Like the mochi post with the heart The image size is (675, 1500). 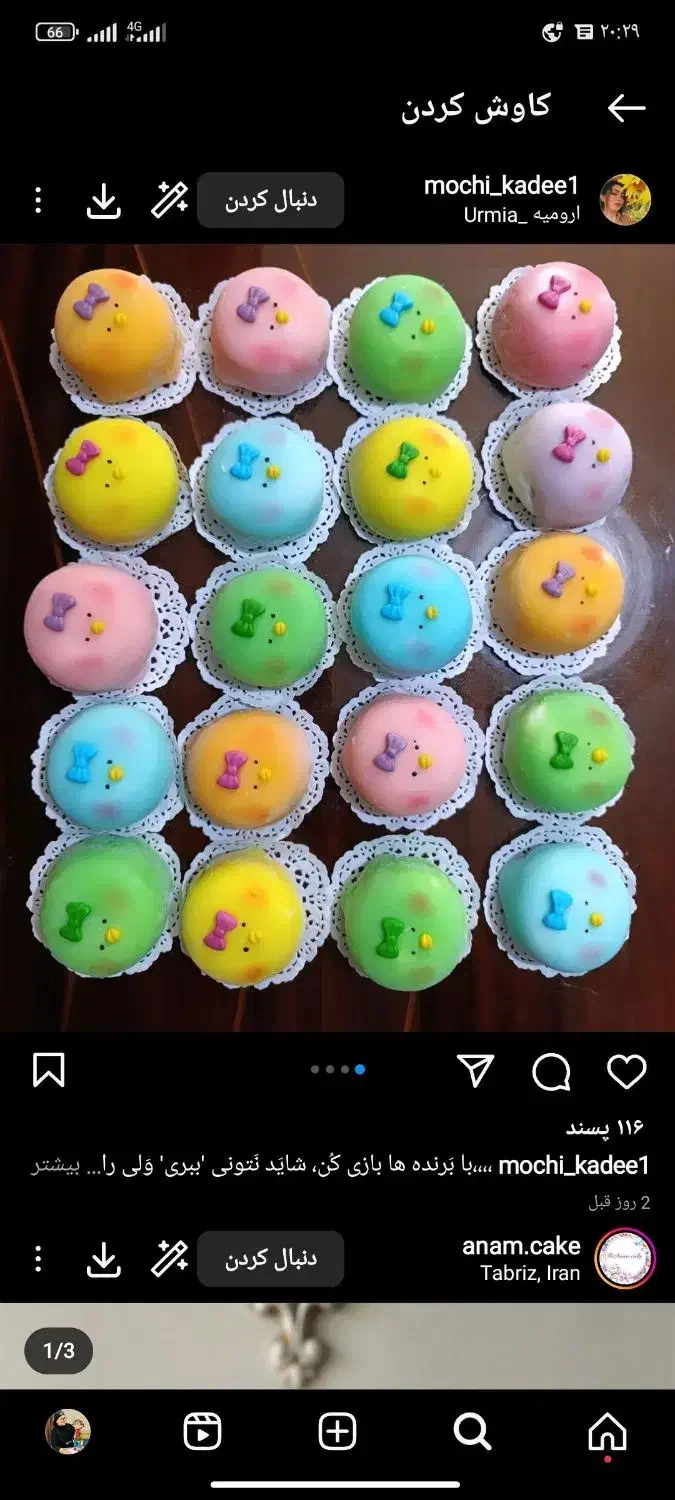coord(627,1072)
